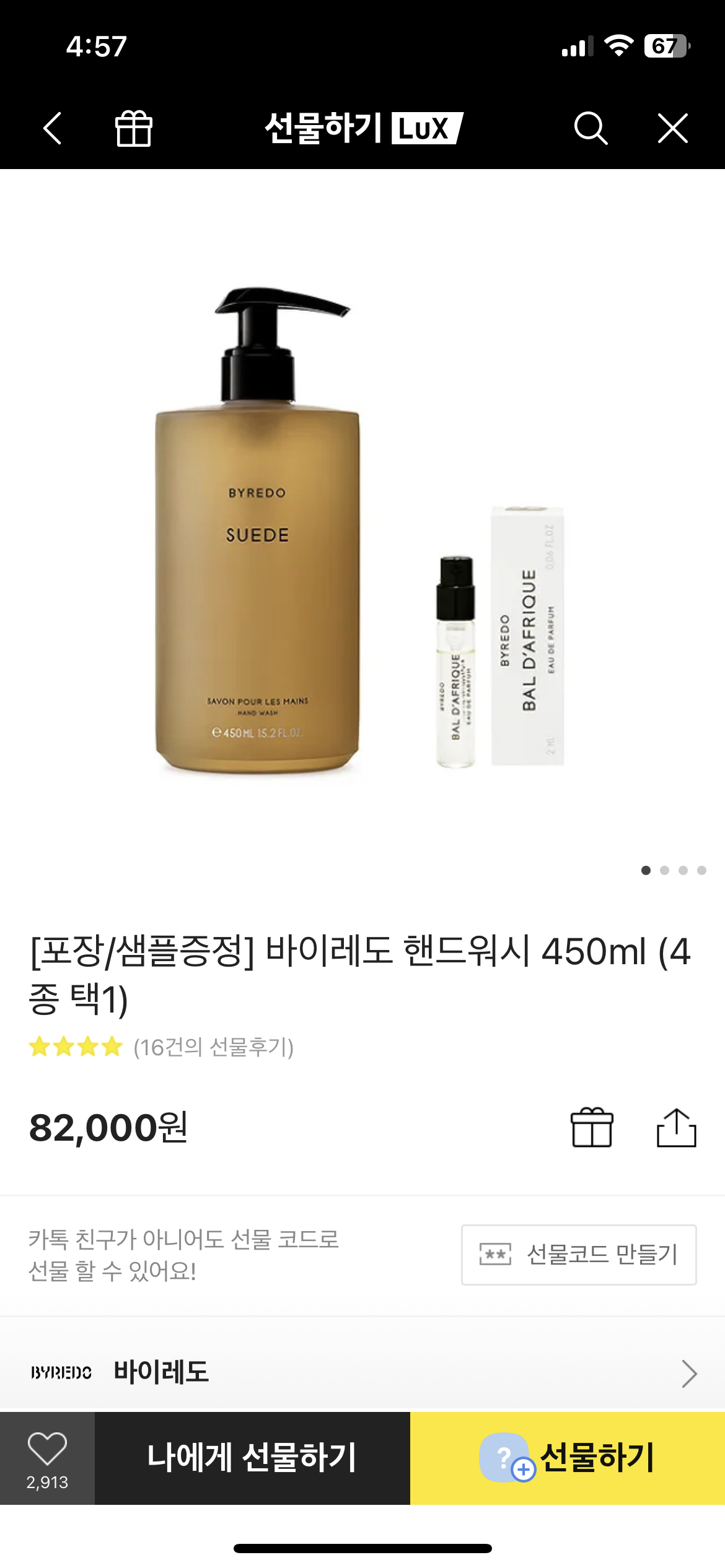Screen dimensions: 725x1568
Task: Open the search magnifier icon
Action: point(590,128)
